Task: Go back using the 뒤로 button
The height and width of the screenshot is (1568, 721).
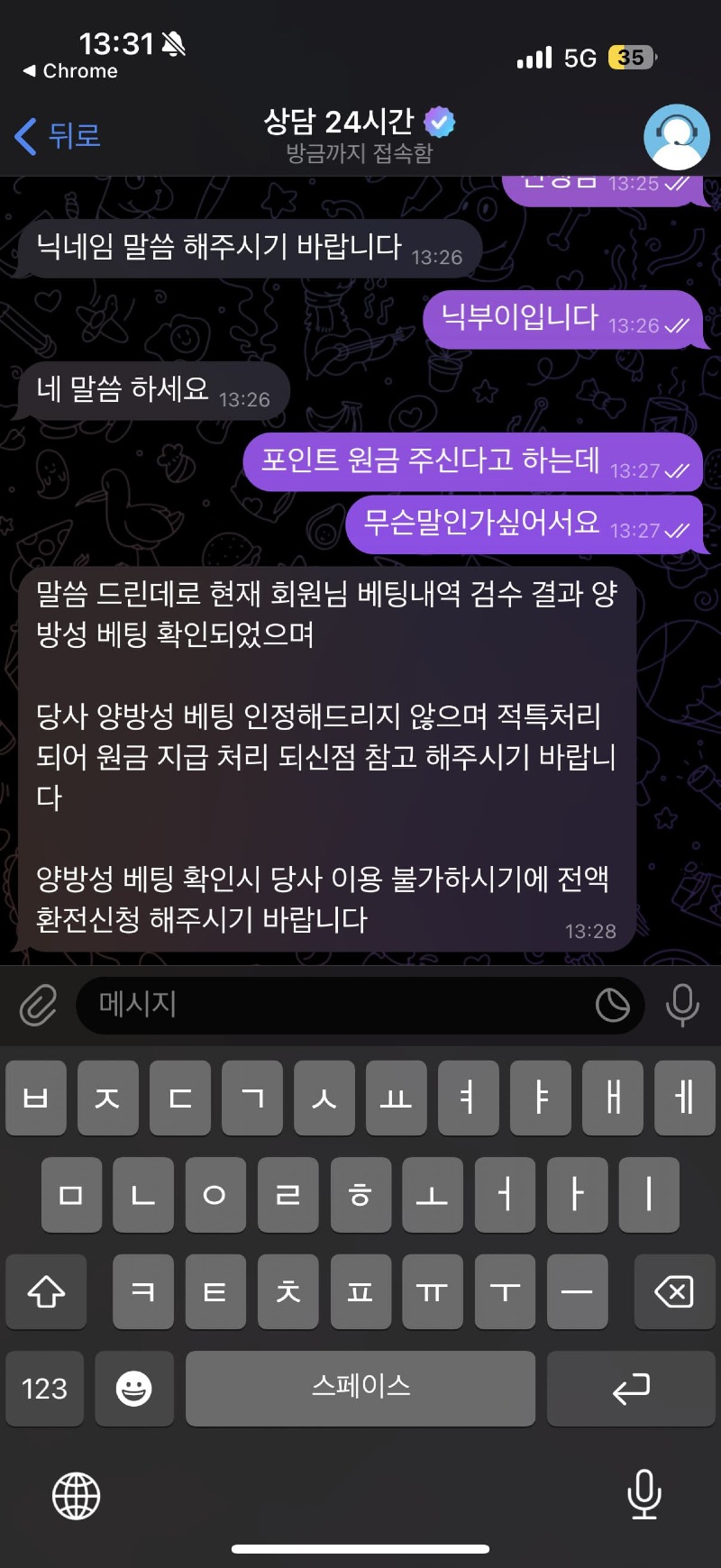Action: pyautogui.click(x=58, y=136)
